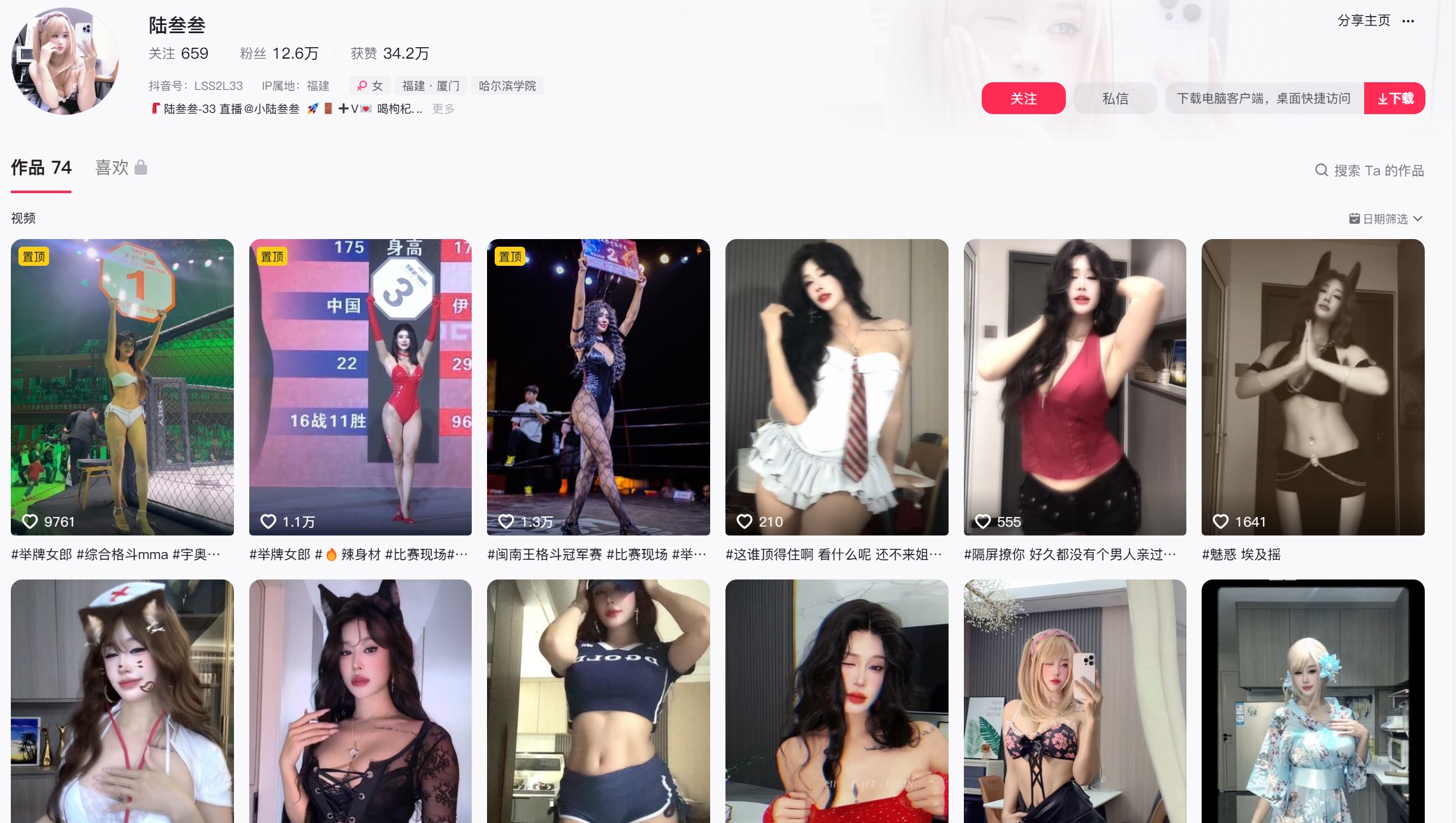Open video #举牌女郎 #综合格斗mma

point(122,387)
